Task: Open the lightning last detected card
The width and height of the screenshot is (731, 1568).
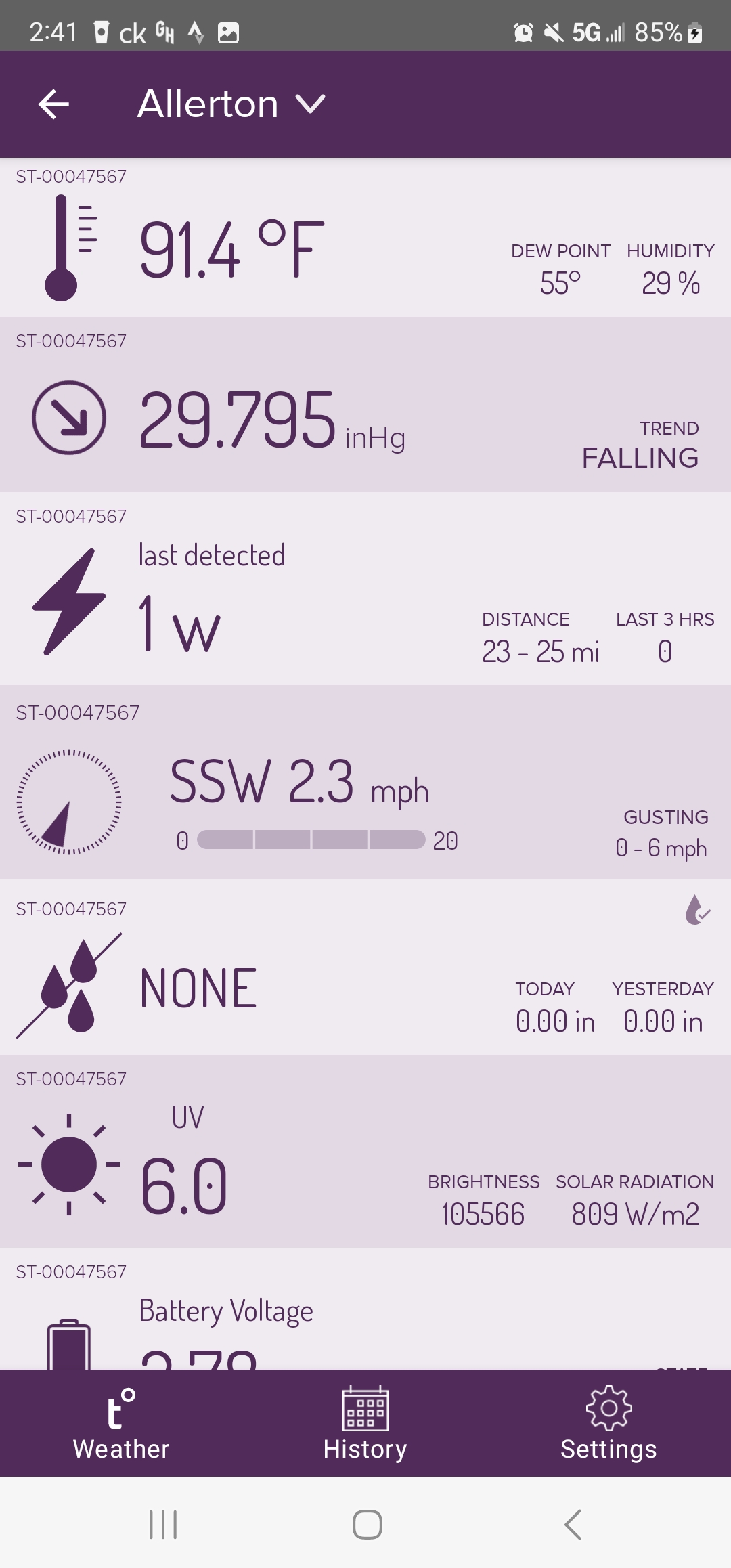Action: tap(365, 588)
